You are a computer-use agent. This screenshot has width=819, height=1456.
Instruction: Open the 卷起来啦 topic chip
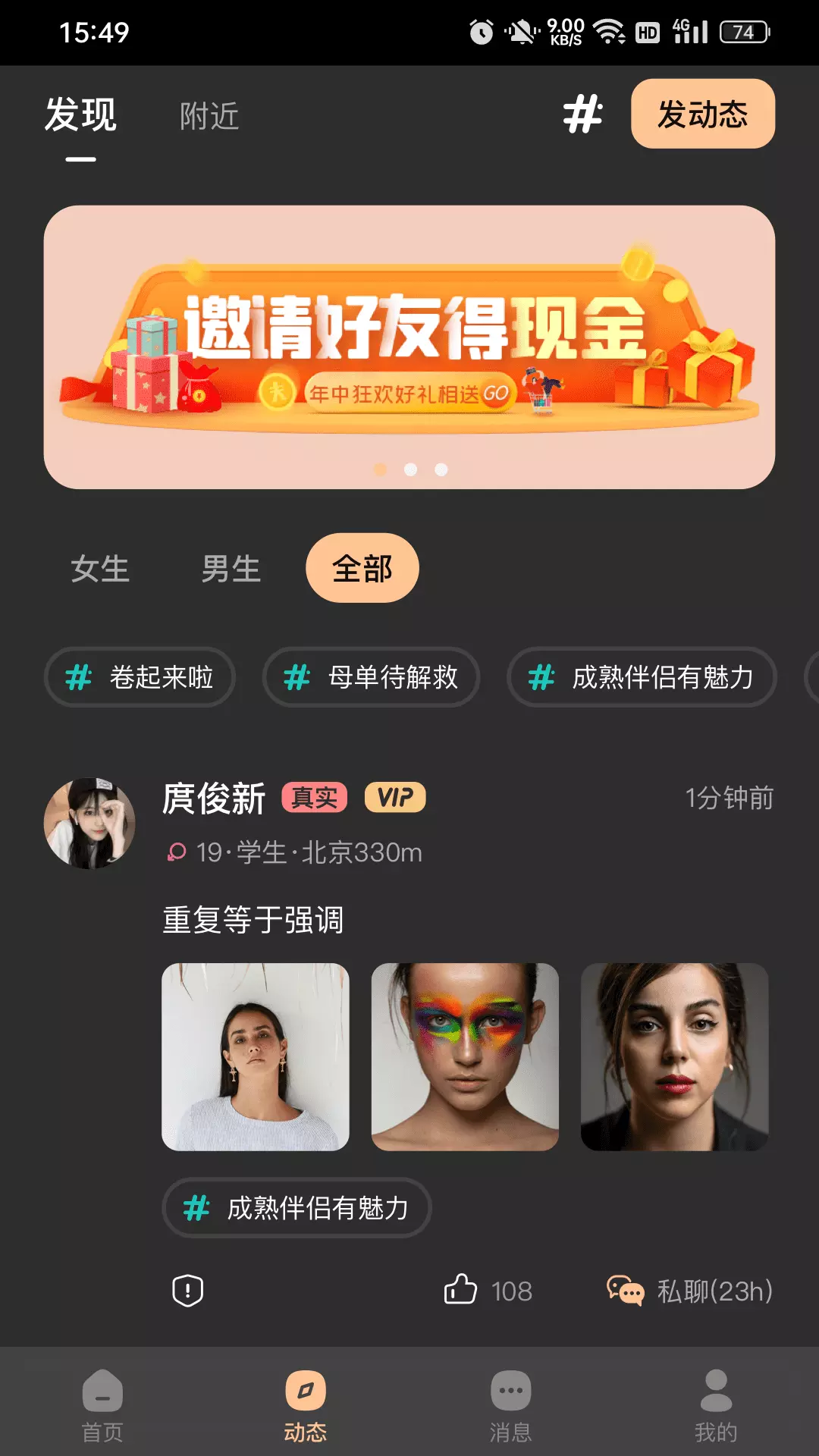[x=140, y=677]
